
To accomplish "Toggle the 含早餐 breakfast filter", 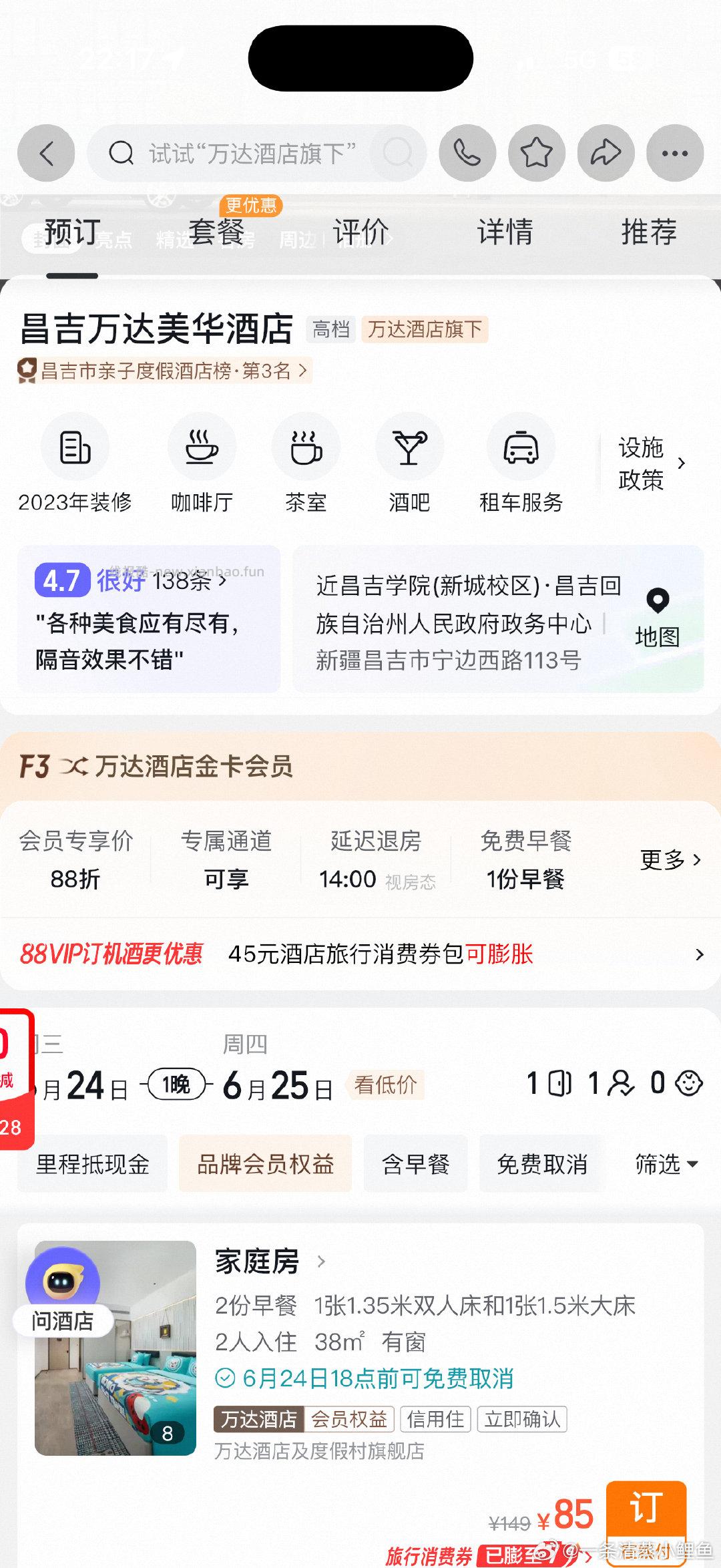I will [x=415, y=1162].
